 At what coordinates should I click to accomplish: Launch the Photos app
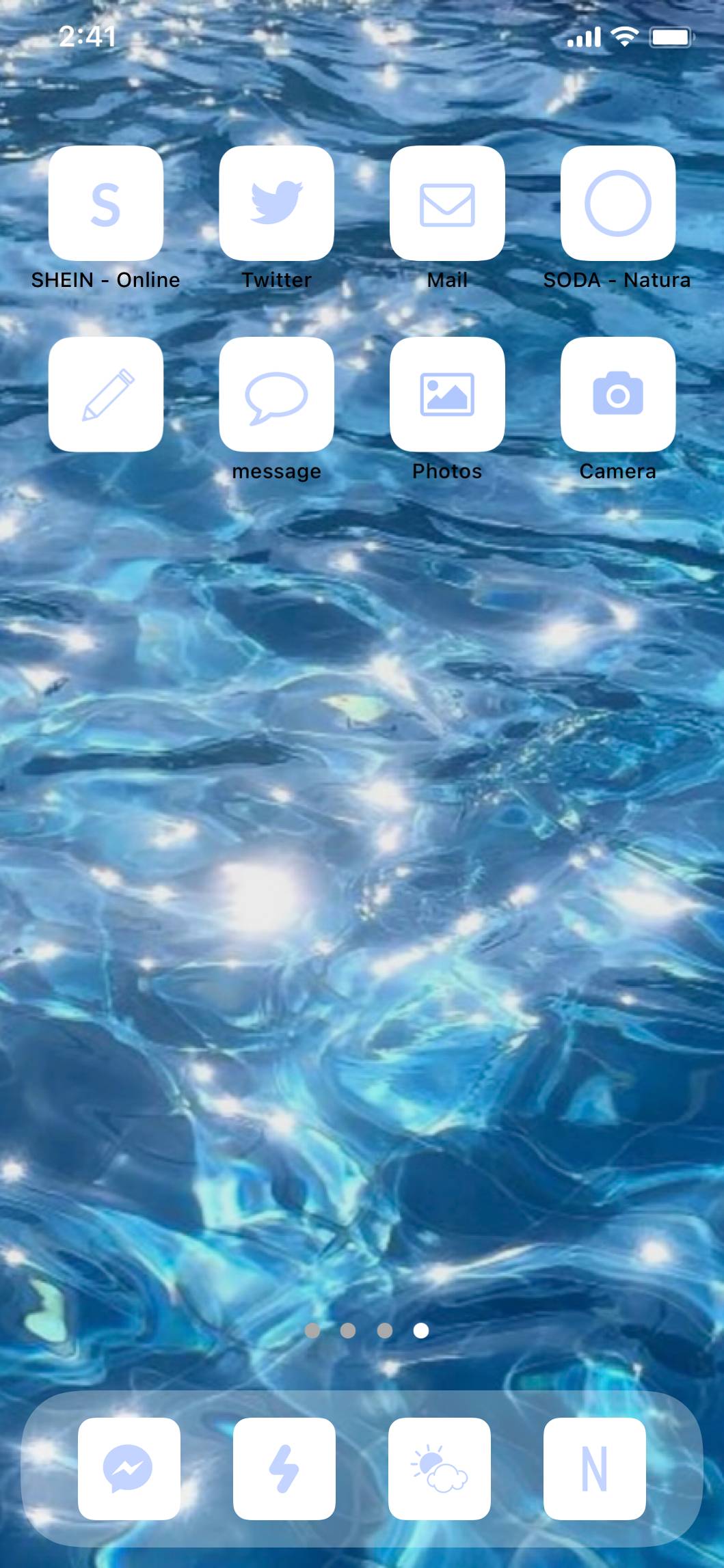click(447, 394)
